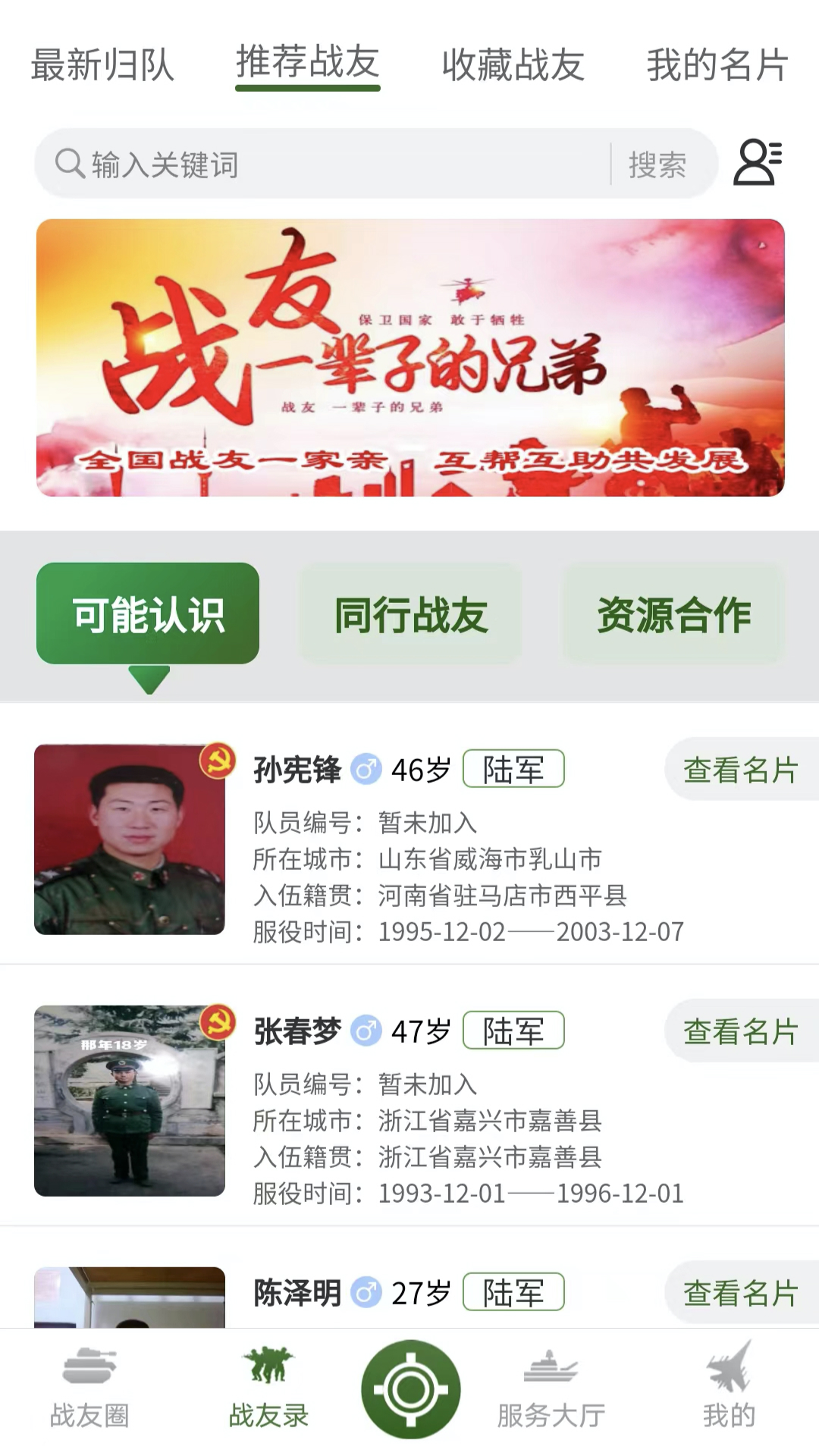819x1456 pixels.
Task: Select the 战友录 bottom tab
Action: click(268, 1388)
